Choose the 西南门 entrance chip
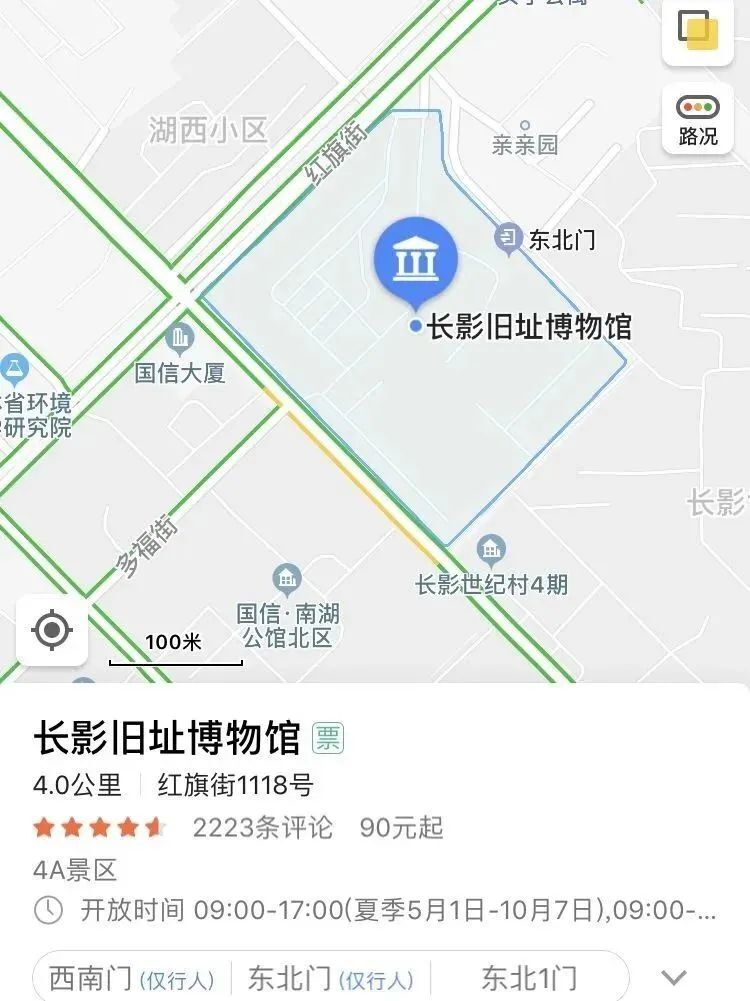Screen dimensions: 750x1001 (x=132, y=977)
